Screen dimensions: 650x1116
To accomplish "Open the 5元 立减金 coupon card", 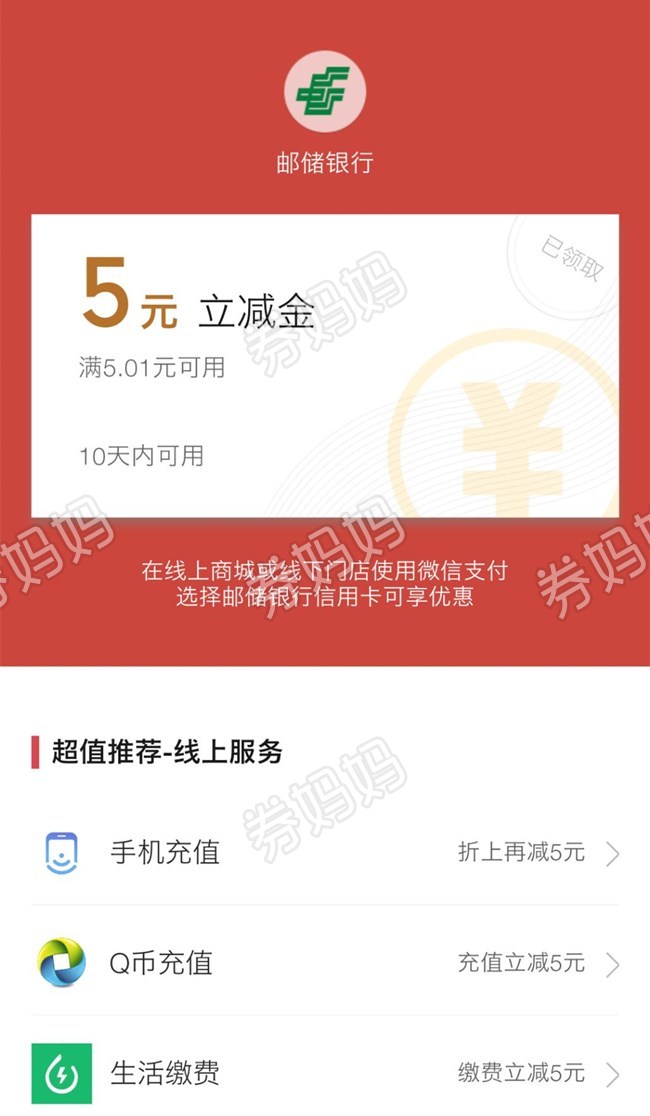I will point(325,366).
